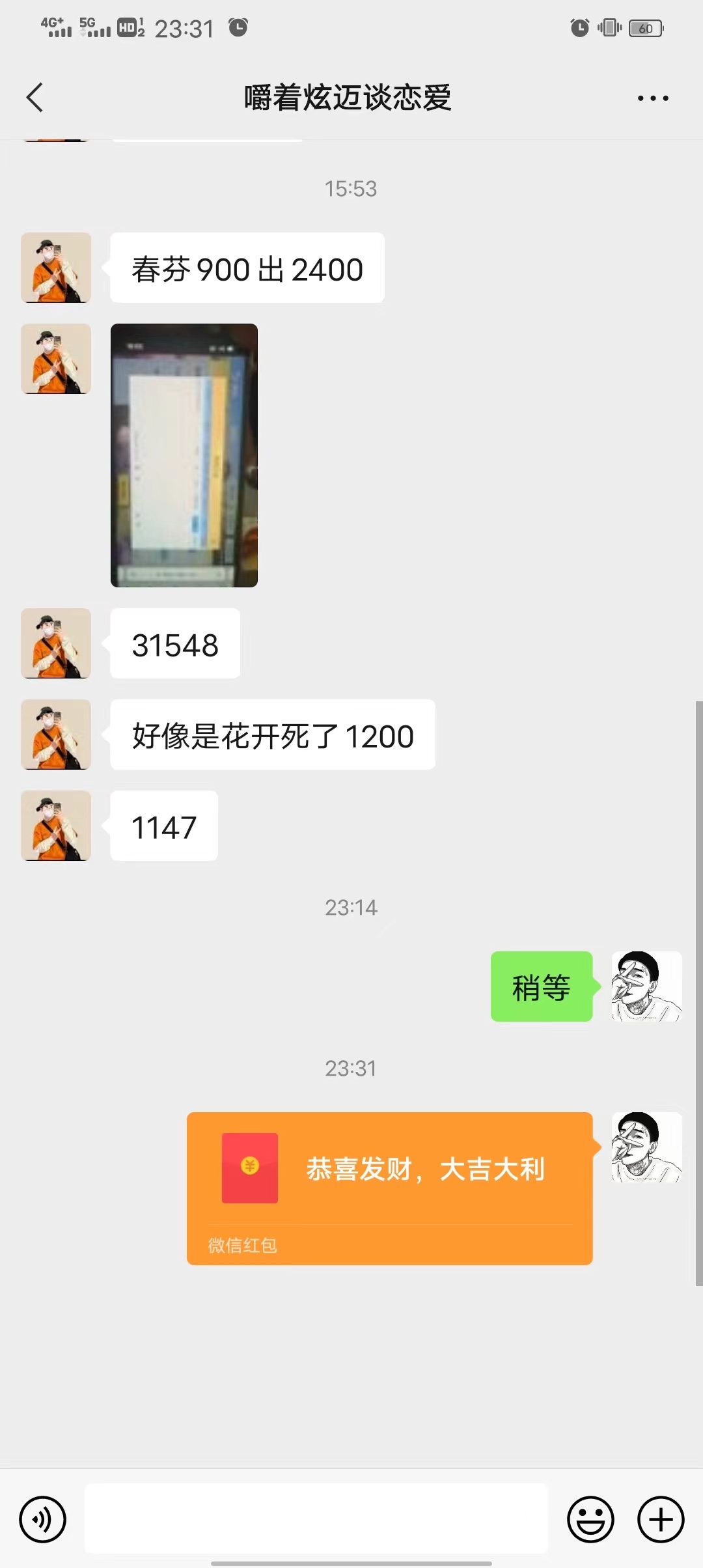Switch to voice message input
703x1568 pixels.
(43, 1519)
